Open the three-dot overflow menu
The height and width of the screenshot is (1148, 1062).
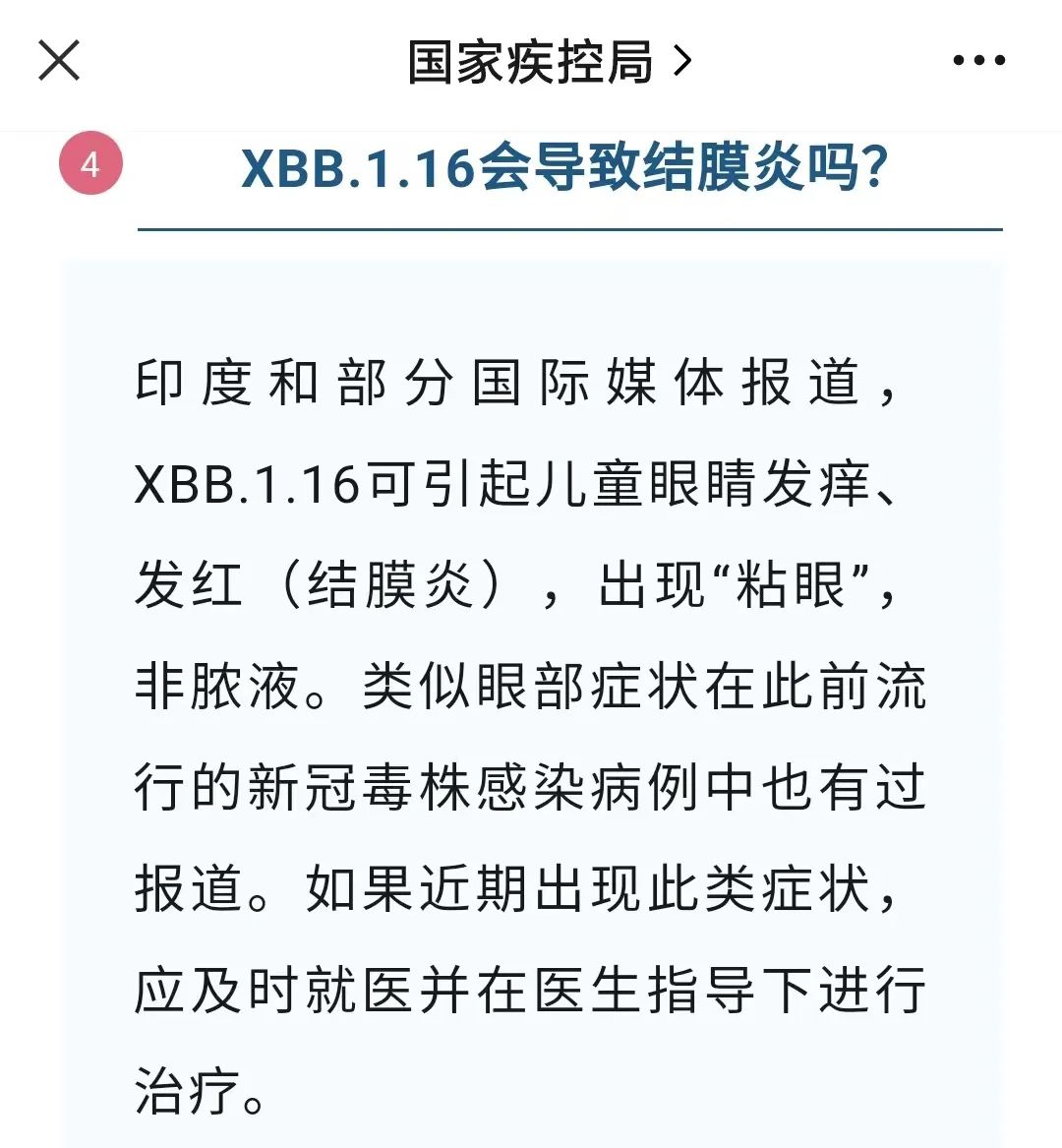tap(978, 61)
